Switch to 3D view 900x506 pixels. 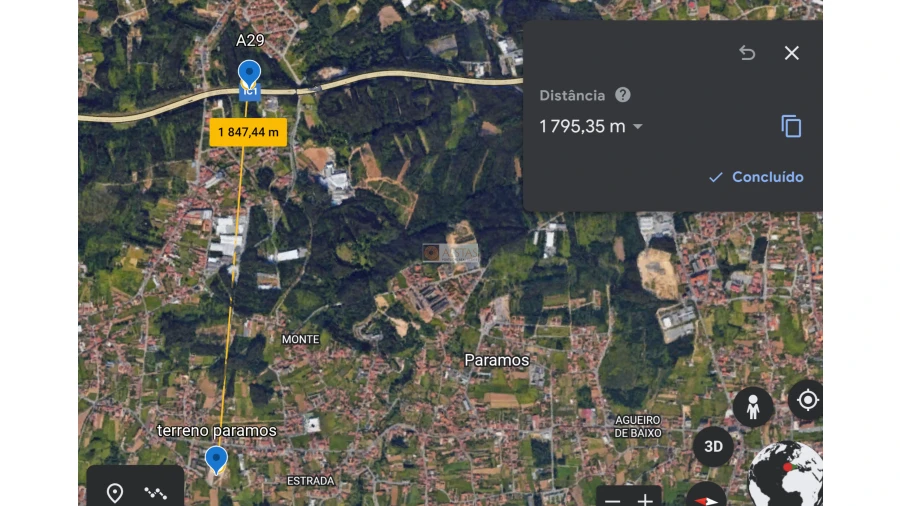713,445
